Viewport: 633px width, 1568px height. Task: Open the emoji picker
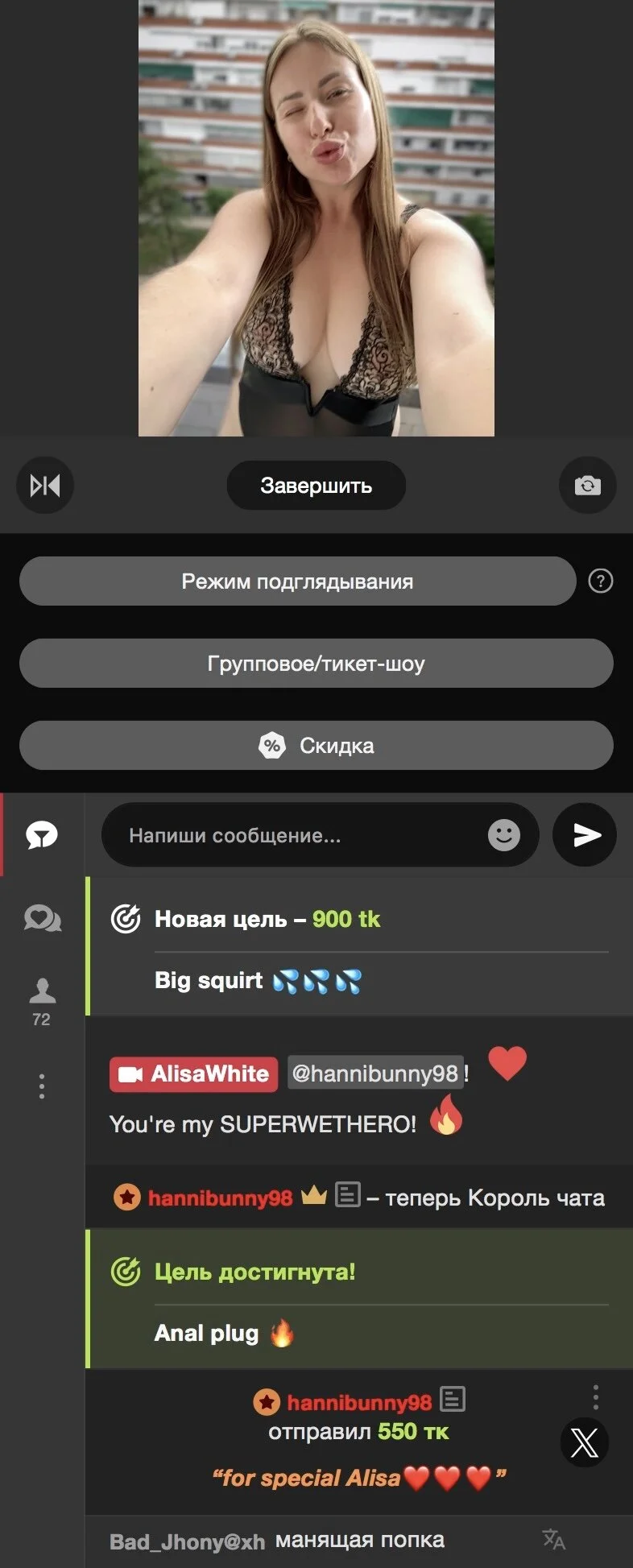tap(504, 835)
